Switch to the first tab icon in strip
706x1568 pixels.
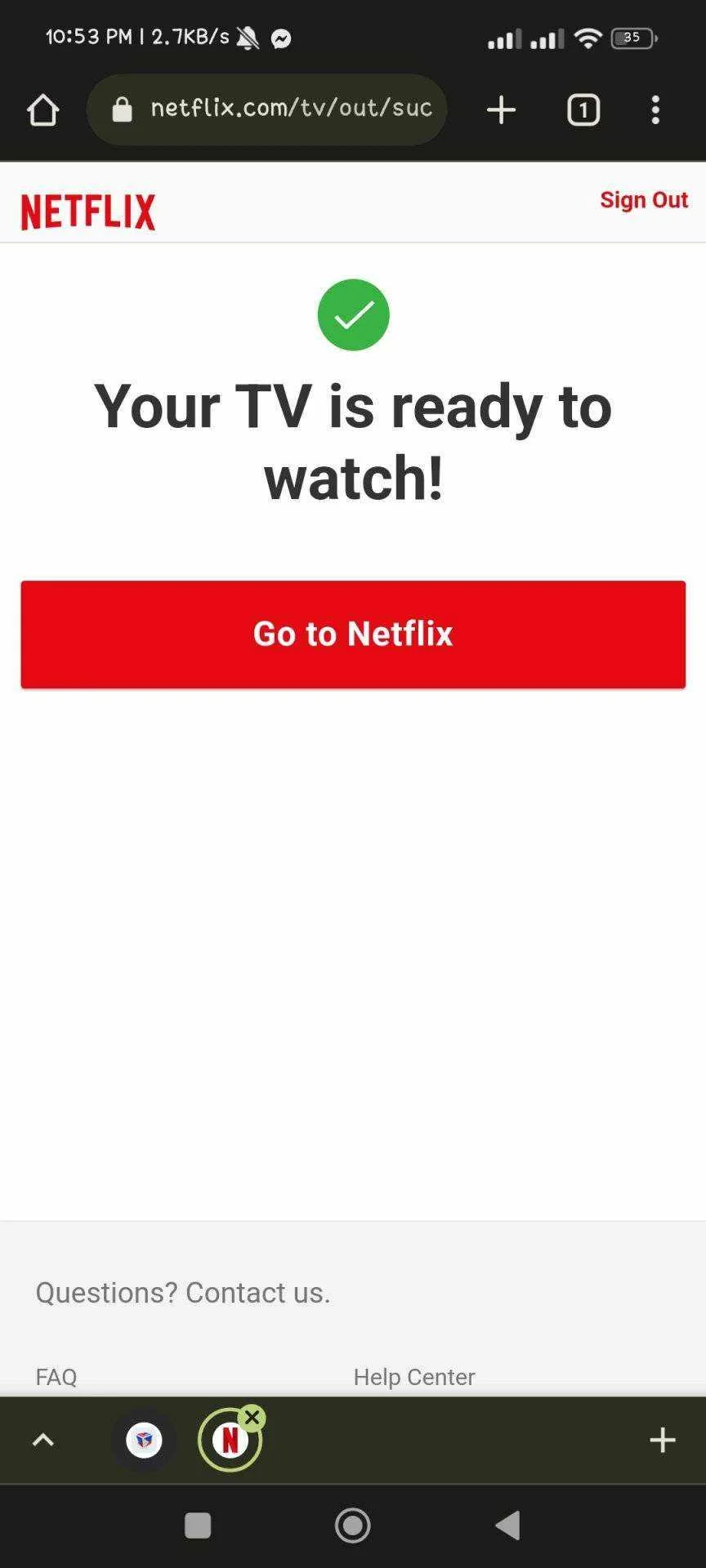click(145, 1440)
